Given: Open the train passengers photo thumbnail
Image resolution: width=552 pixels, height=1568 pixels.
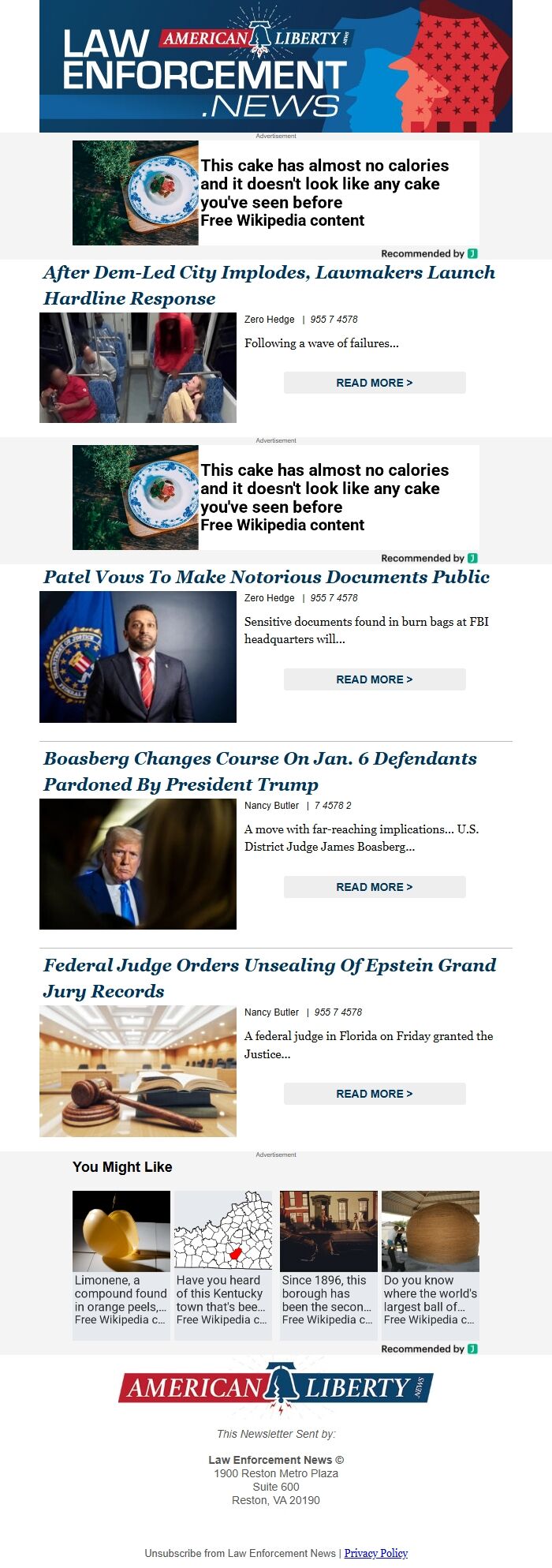Looking at the screenshot, I should 138,368.
